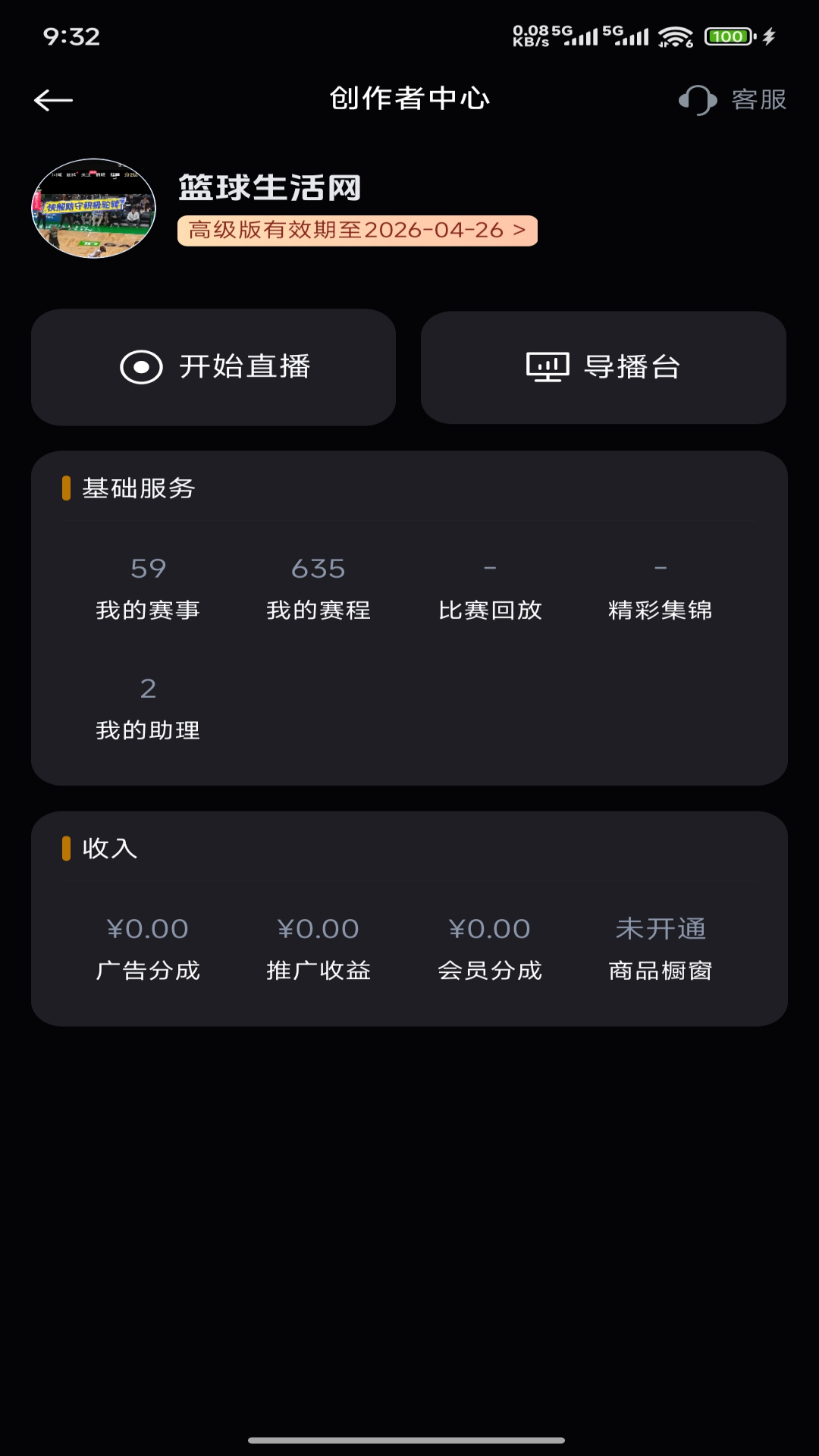Open 推广收益 promotion earnings details
Screen dimensions: 819x1456
pos(318,948)
